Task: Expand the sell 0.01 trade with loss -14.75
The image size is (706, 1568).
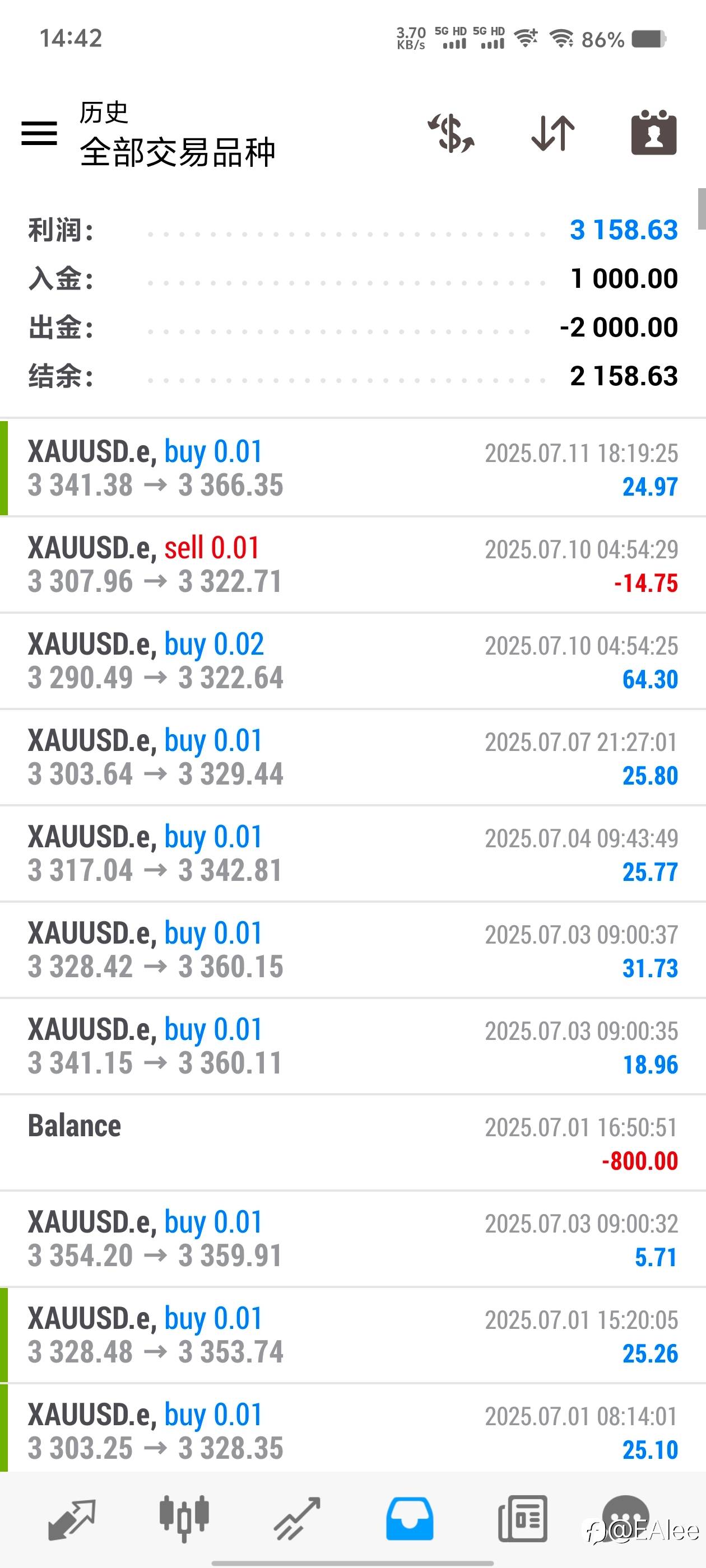Action: tap(352, 564)
